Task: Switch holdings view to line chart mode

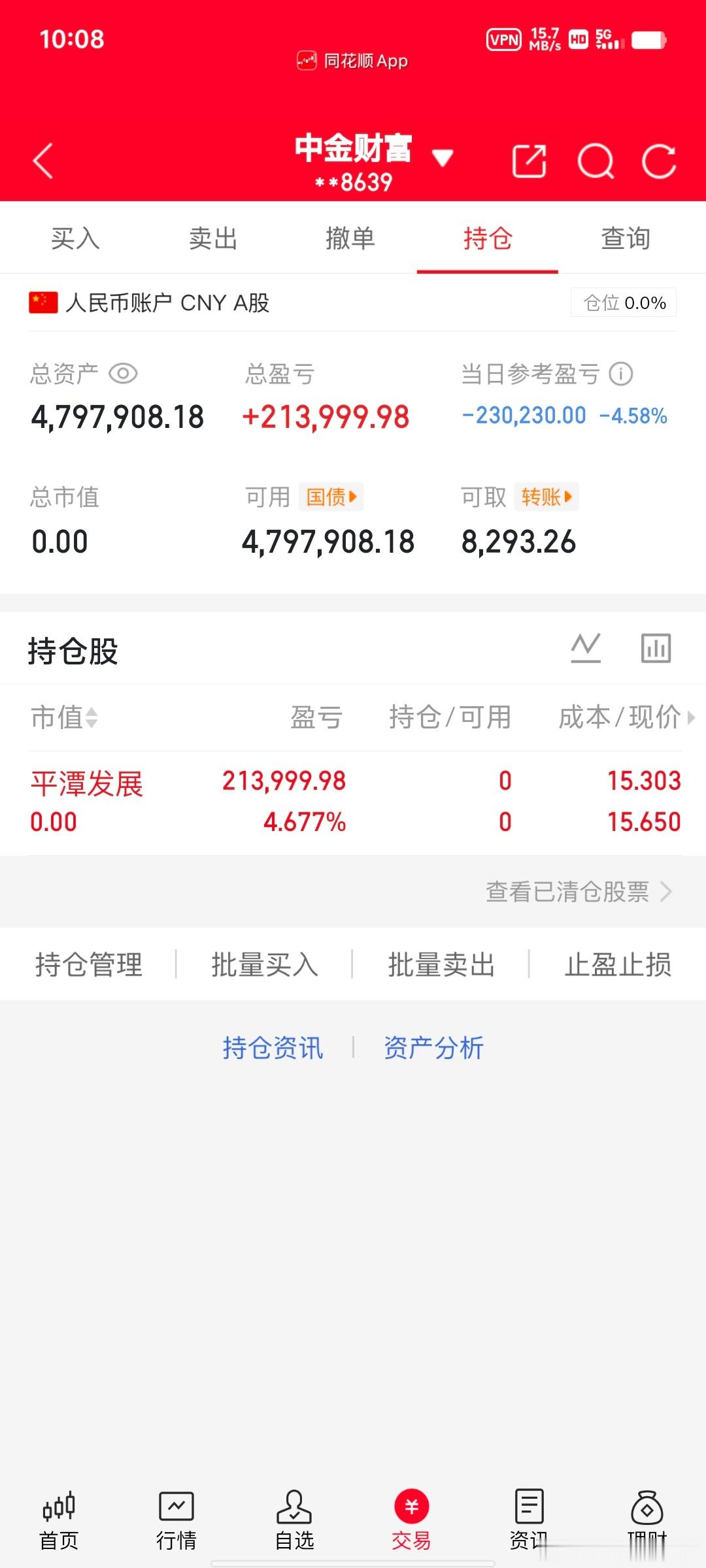Action: point(586,647)
